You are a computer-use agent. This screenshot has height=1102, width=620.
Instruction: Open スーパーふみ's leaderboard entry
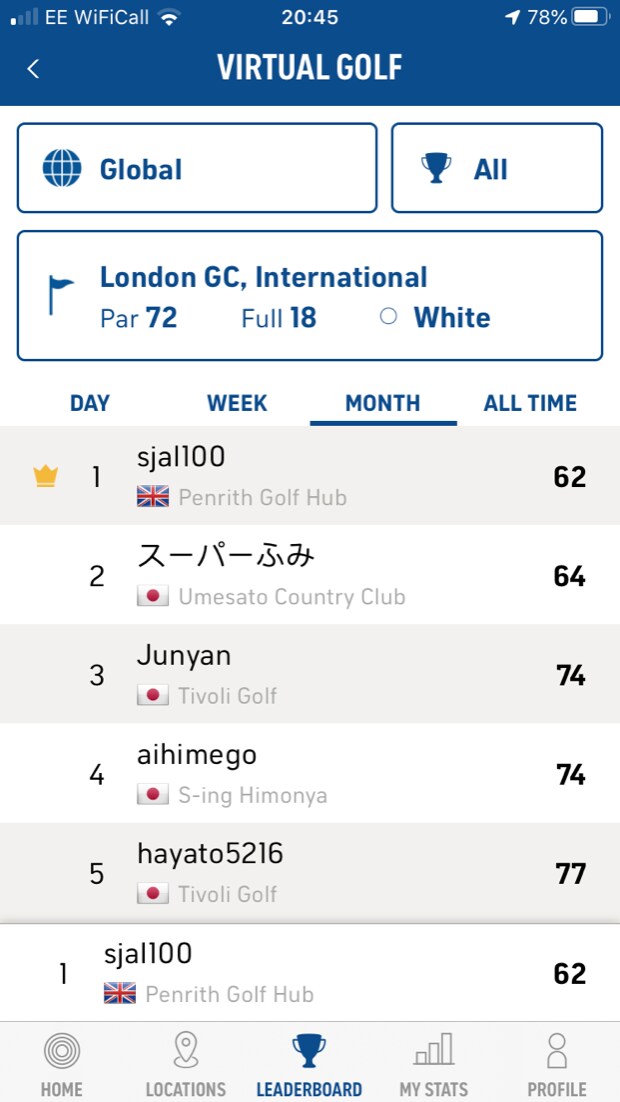coord(309,574)
